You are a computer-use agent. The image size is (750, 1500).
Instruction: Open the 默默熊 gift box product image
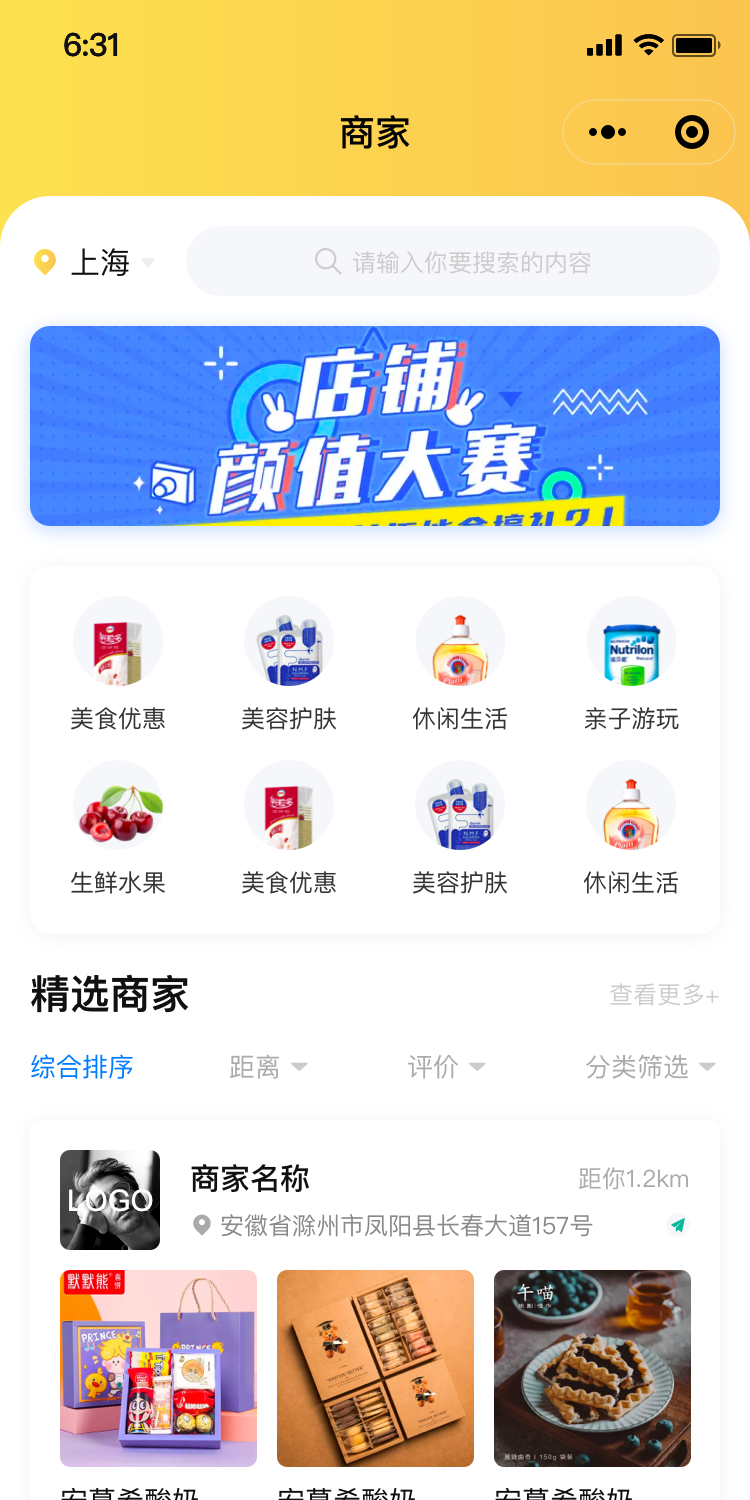[x=158, y=1368]
